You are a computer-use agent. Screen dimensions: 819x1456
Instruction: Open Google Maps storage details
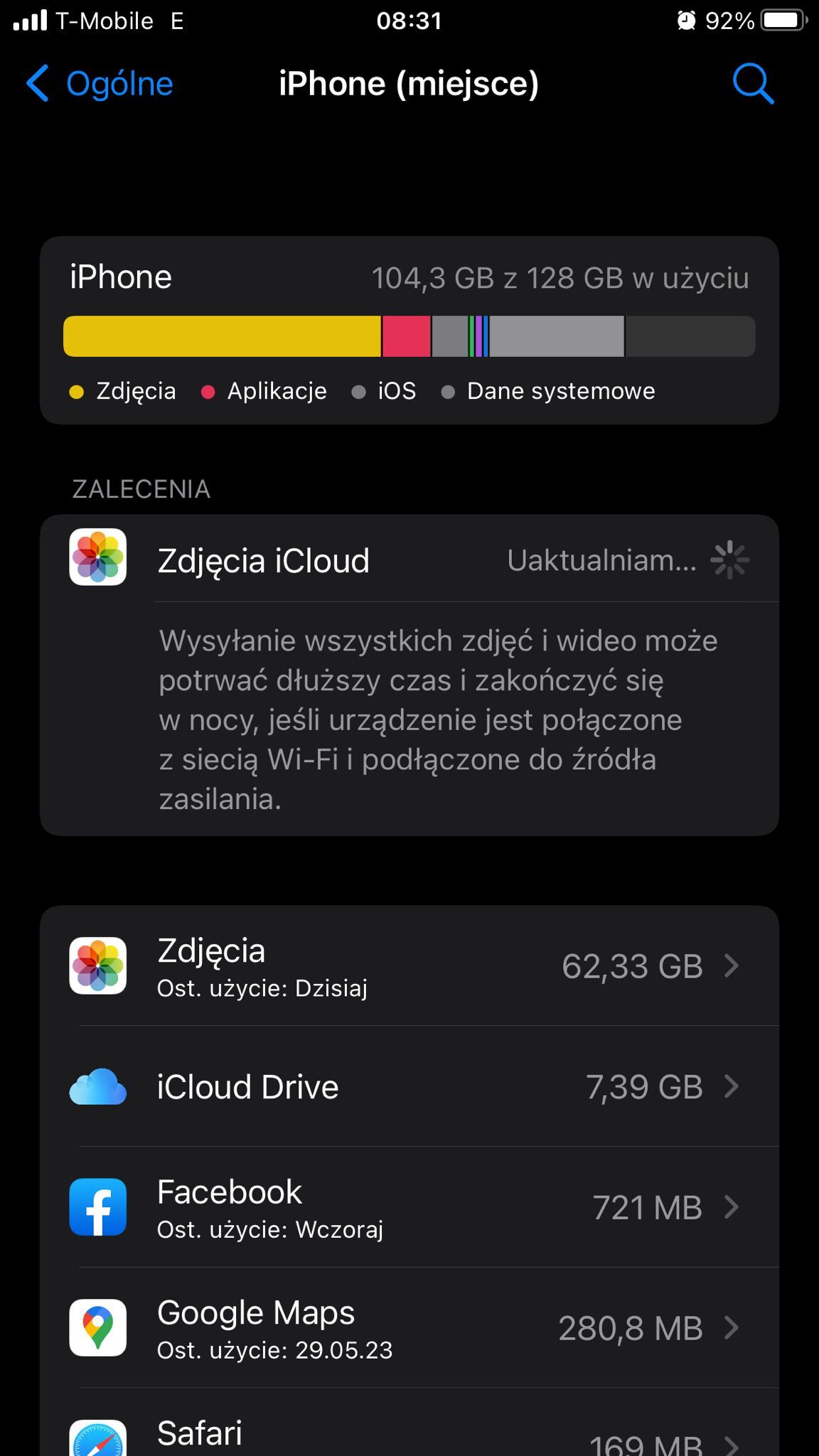(x=409, y=1328)
